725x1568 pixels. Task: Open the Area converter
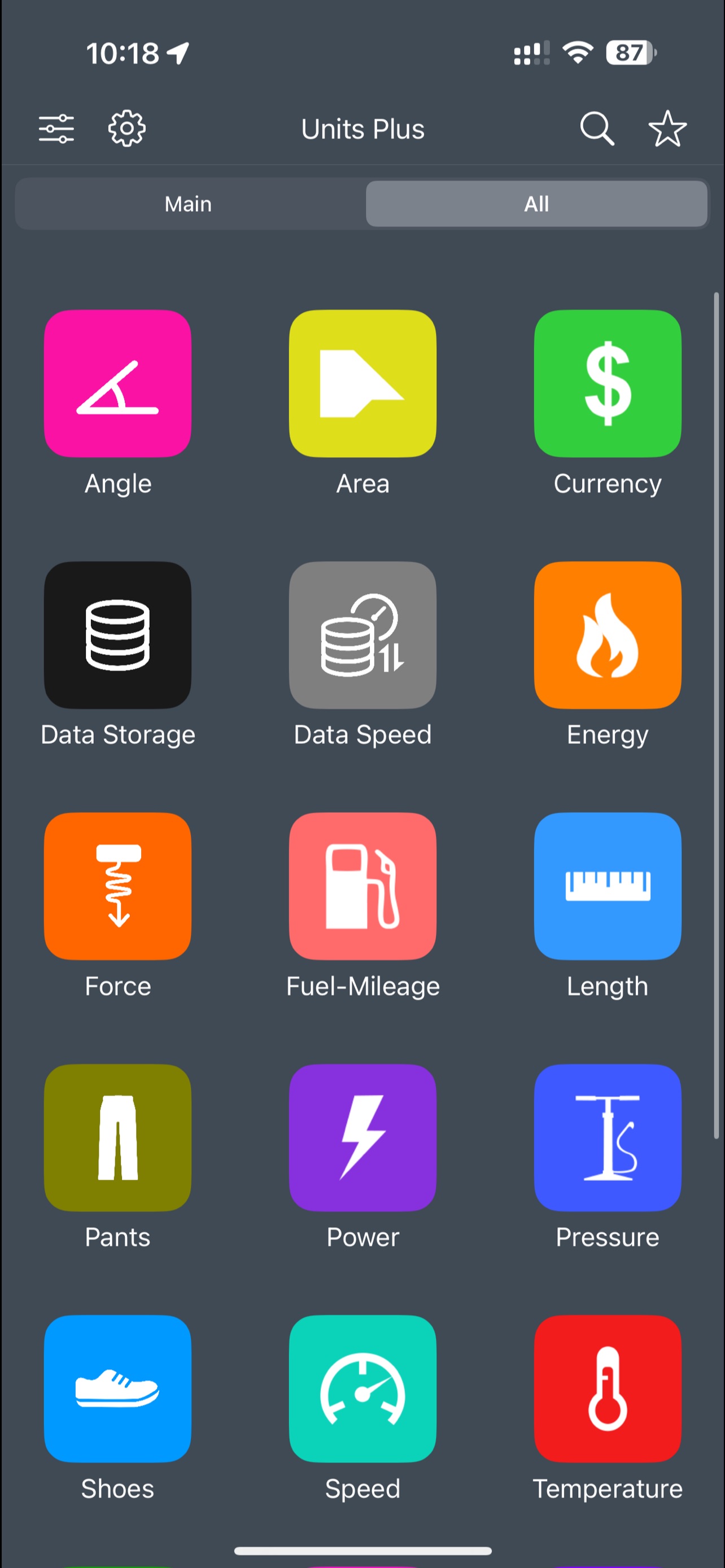(362, 384)
